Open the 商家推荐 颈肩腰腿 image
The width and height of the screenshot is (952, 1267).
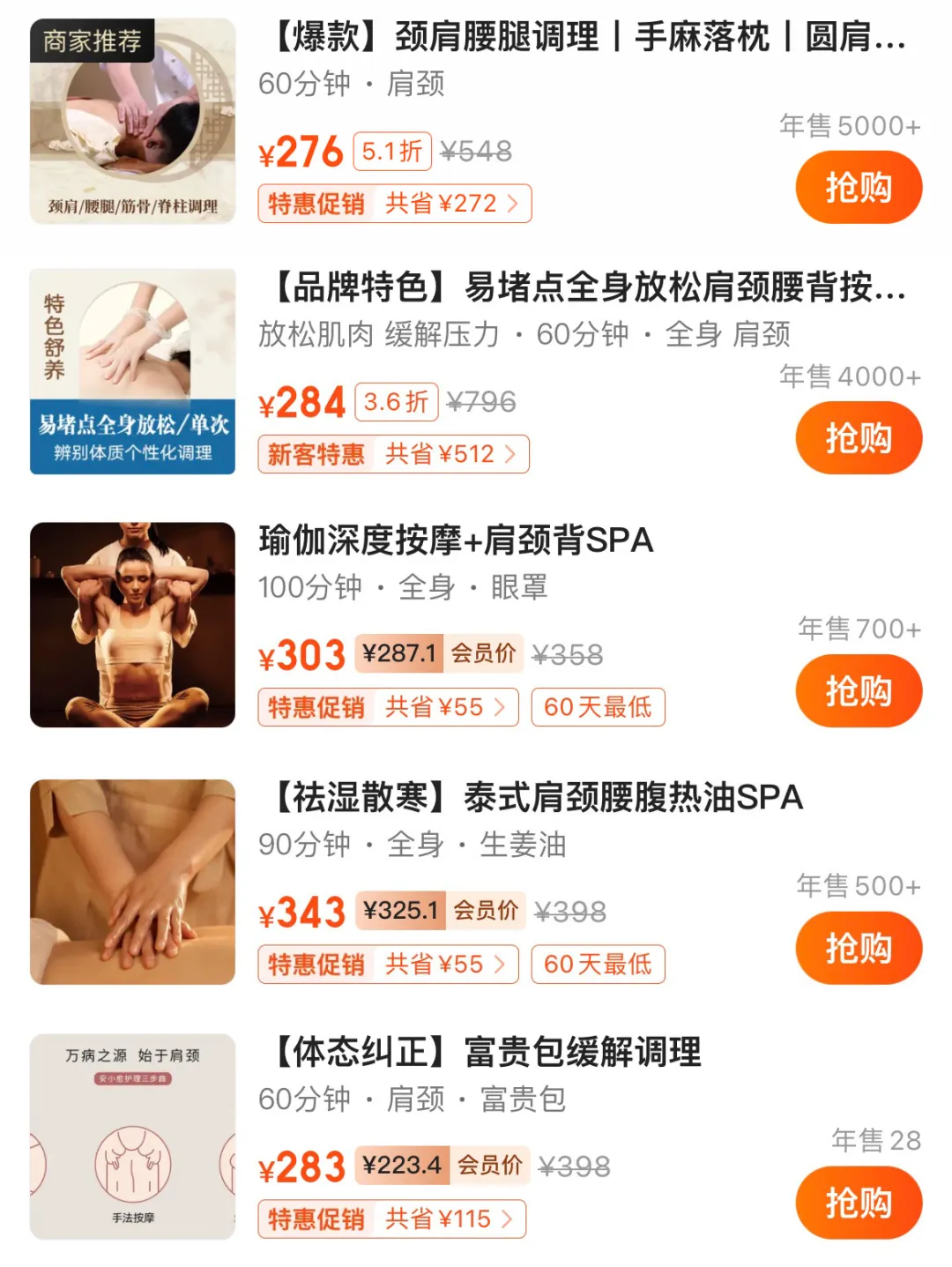tap(132, 121)
